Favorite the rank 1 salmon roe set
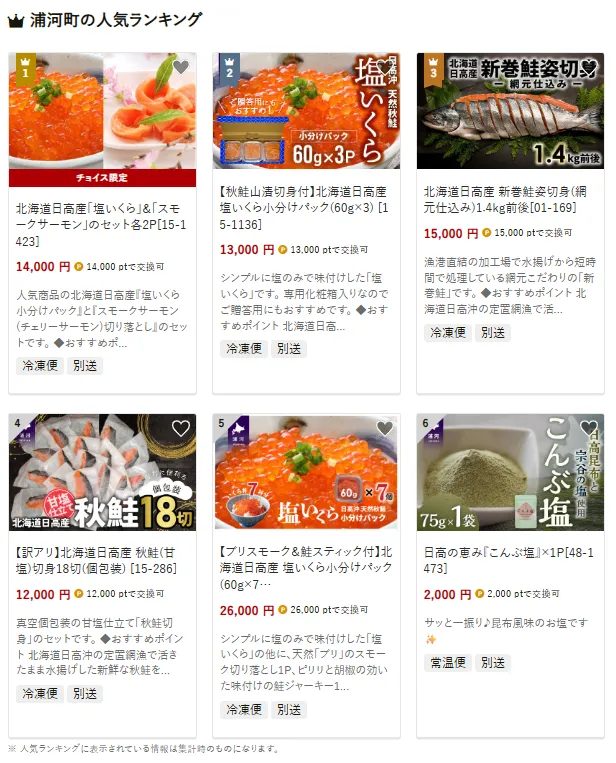Viewport: 616px width, 763px height. pyautogui.click(x=180, y=67)
